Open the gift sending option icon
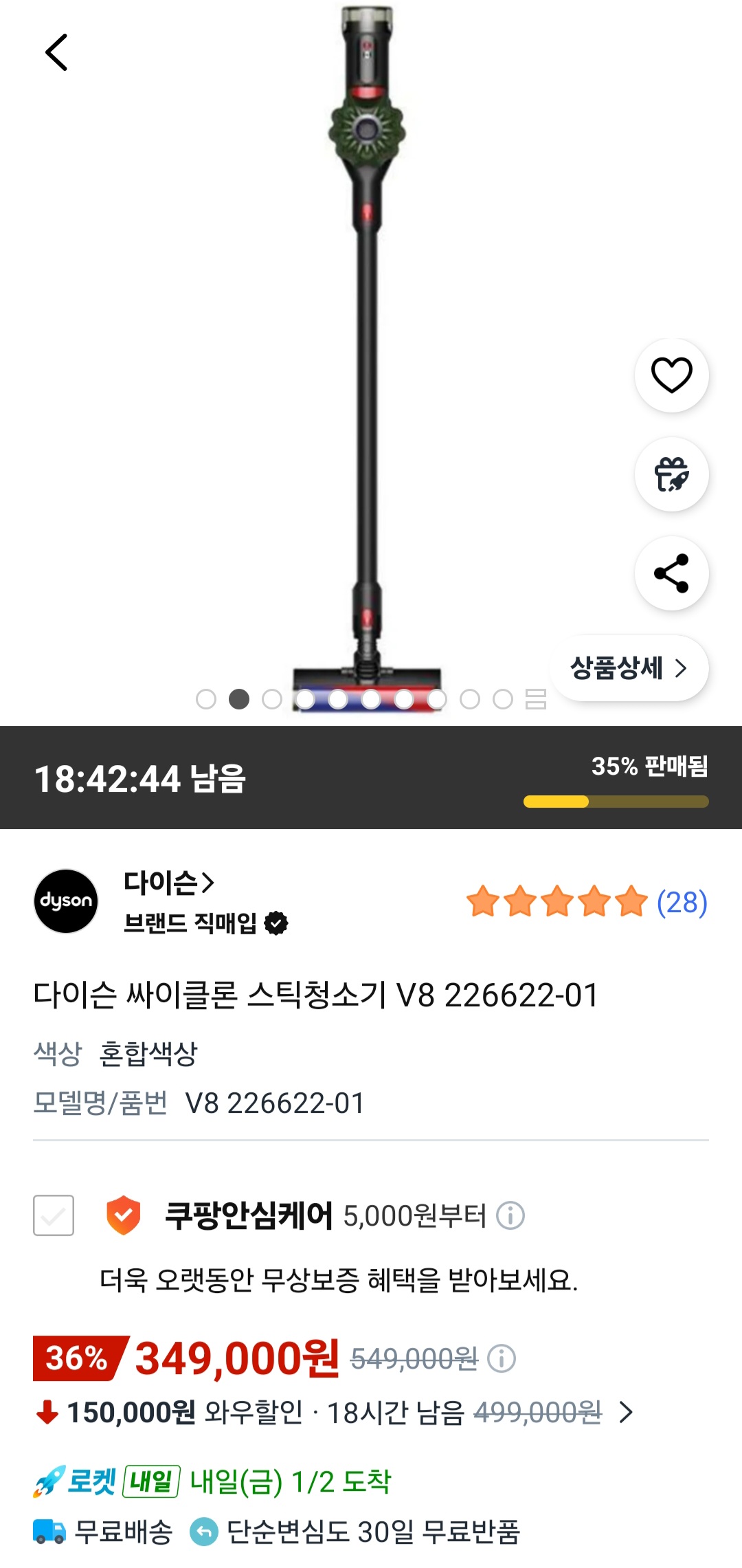 671,475
